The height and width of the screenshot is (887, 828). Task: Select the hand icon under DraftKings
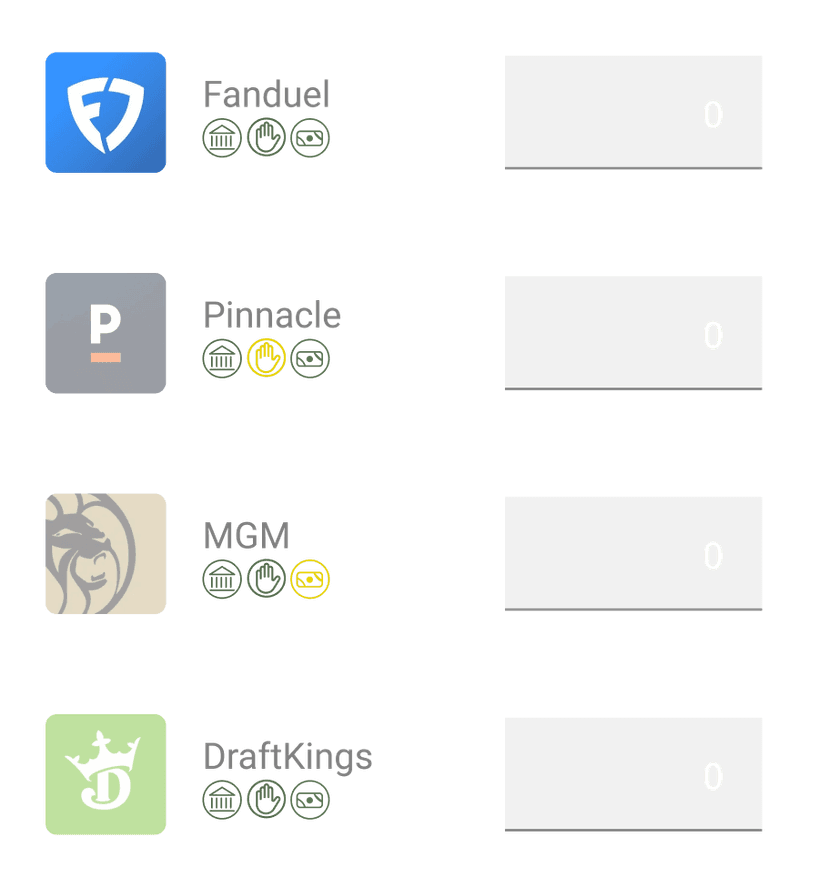click(266, 799)
